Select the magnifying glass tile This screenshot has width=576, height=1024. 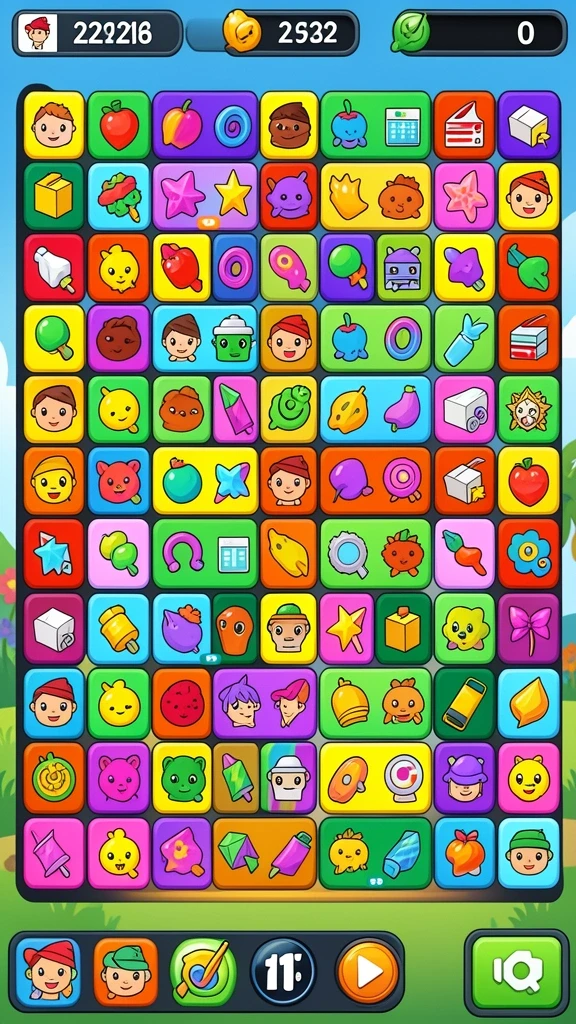[x=348, y=553]
